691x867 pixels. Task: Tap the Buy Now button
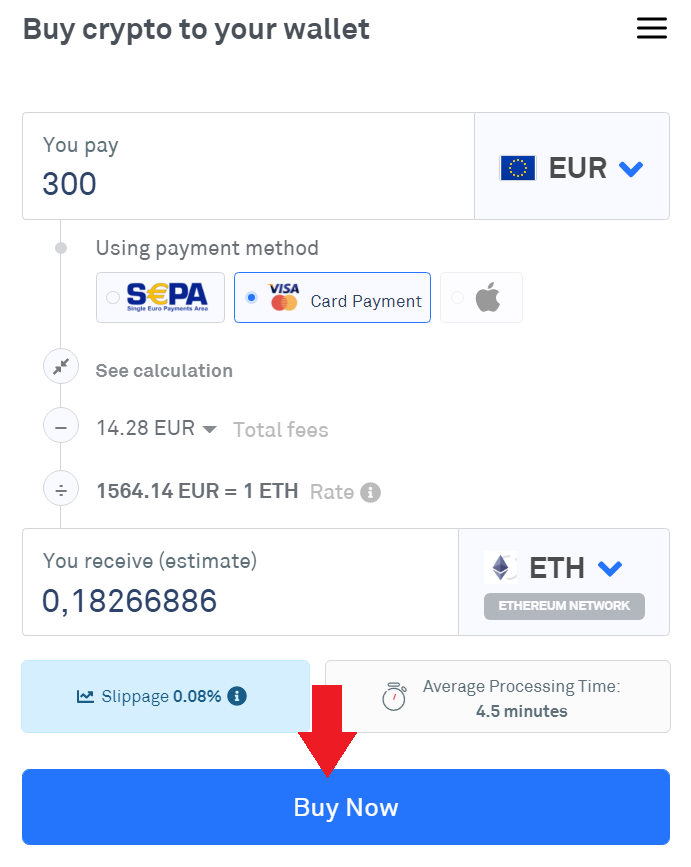(x=345, y=807)
